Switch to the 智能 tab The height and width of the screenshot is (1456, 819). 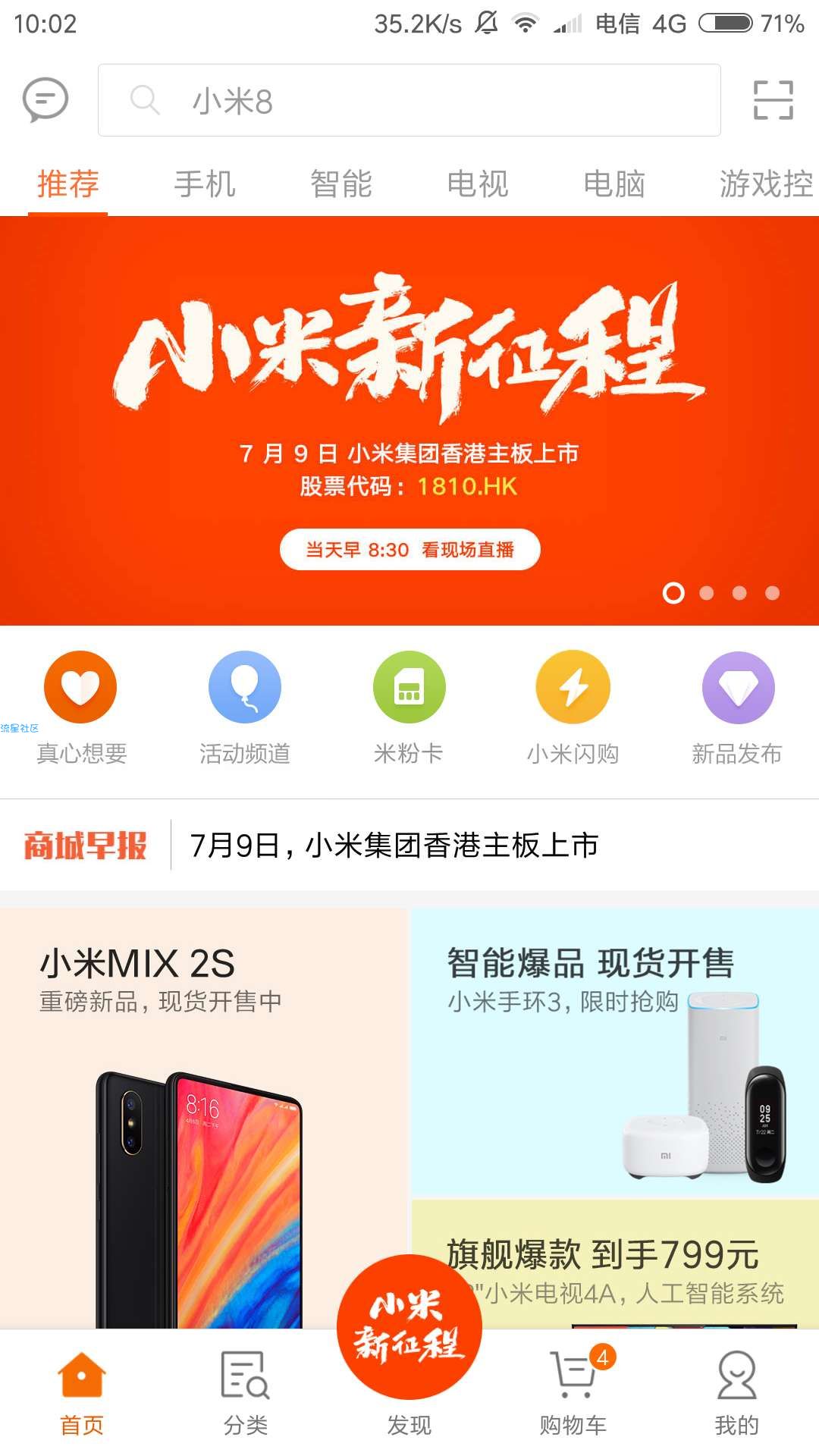(341, 184)
